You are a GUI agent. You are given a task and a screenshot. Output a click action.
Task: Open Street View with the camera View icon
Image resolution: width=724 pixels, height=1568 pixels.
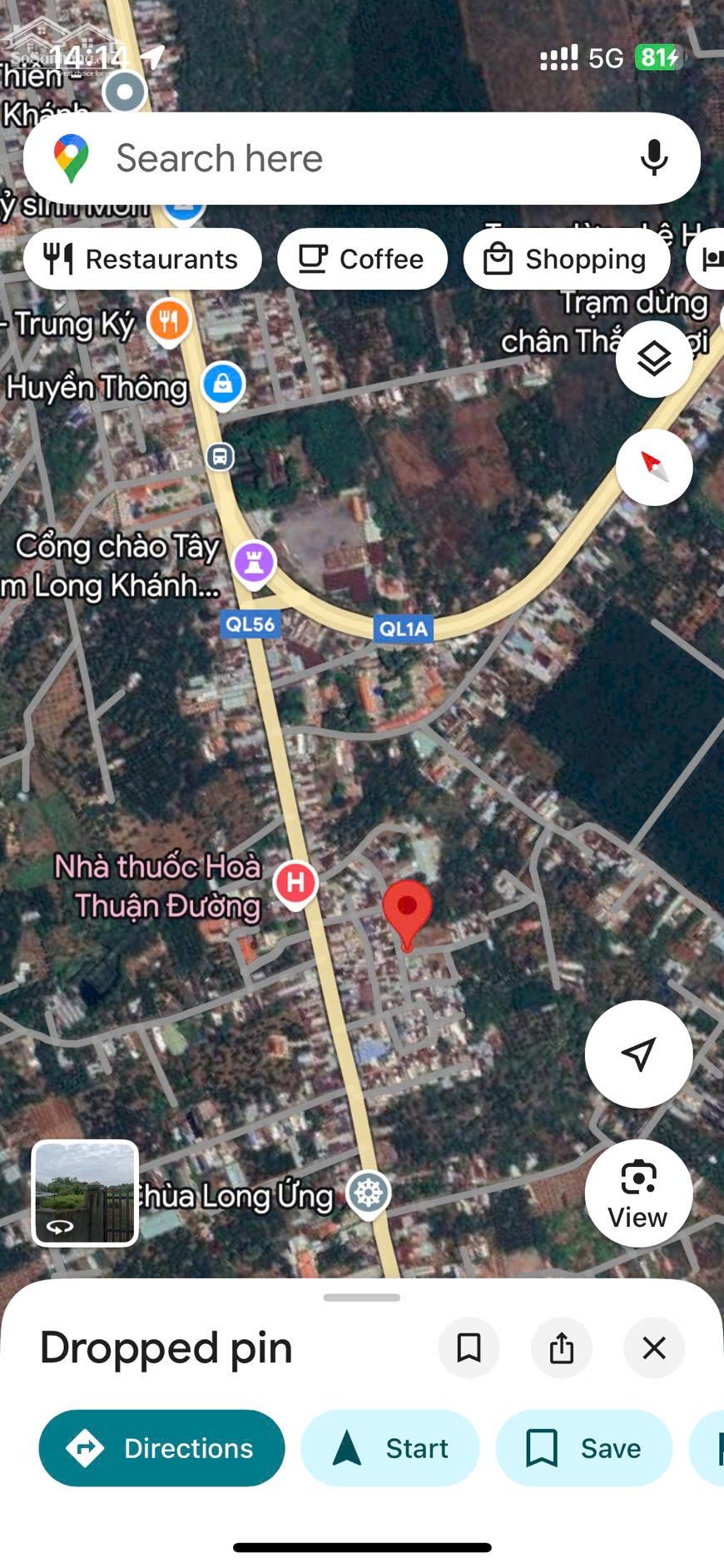637,1193
